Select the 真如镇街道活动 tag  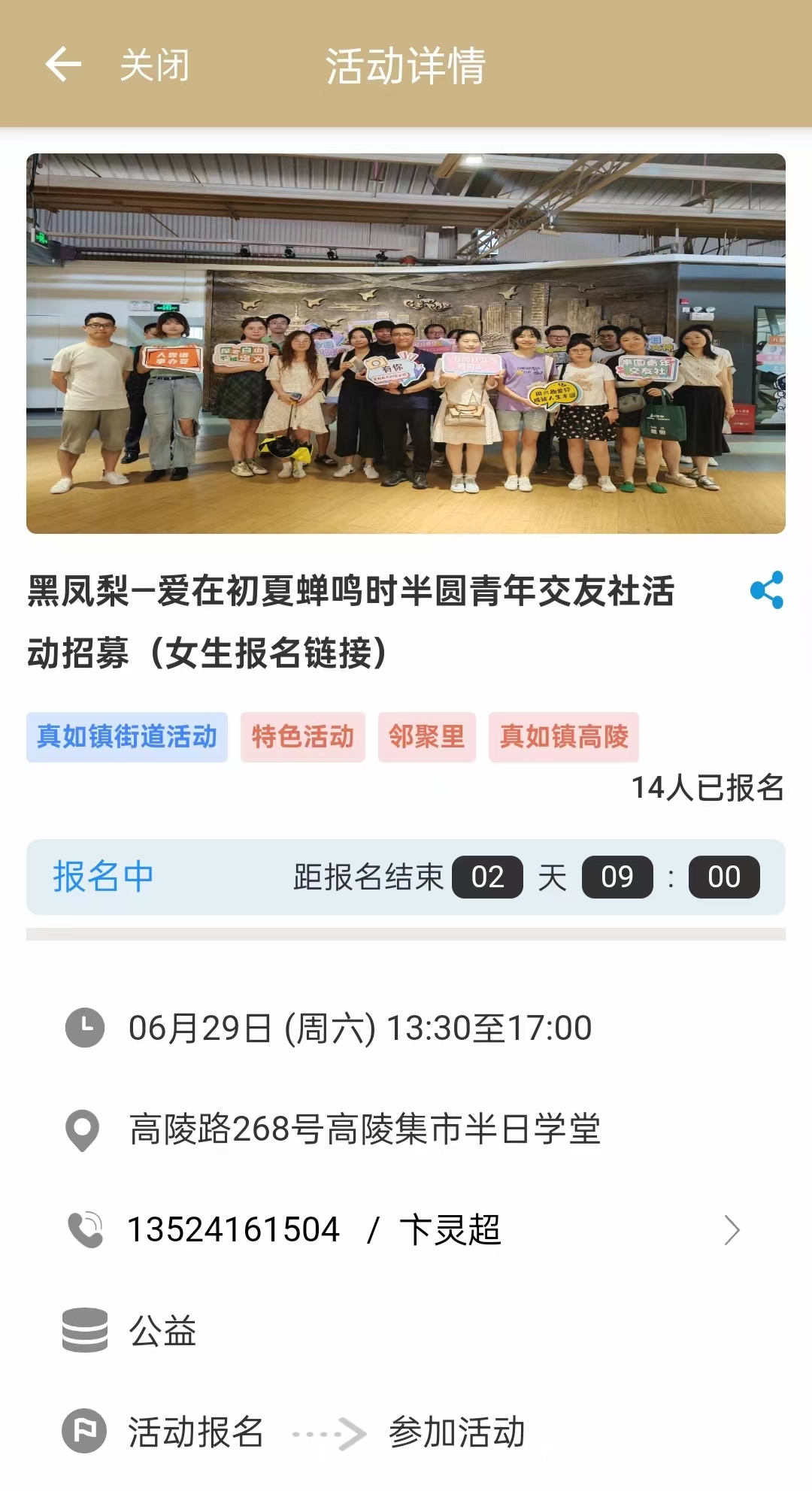127,737
